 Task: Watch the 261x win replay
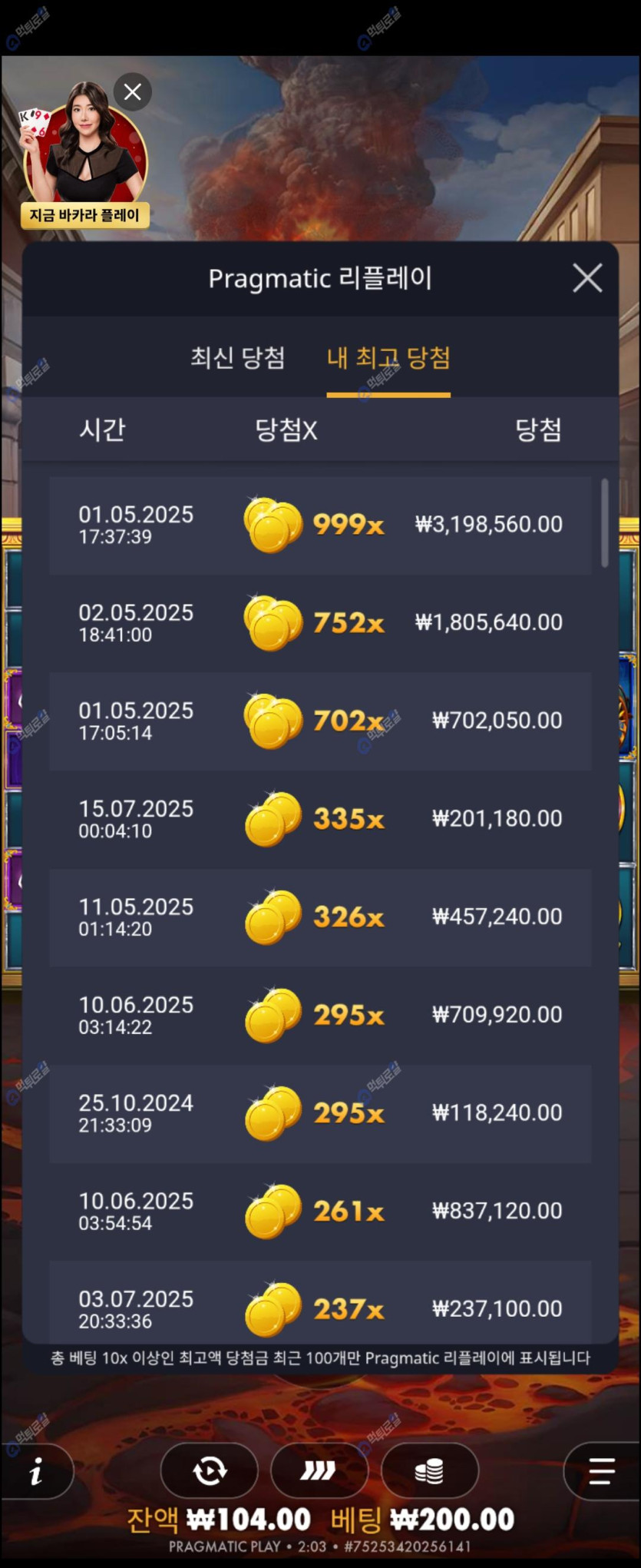point(320,1212)
